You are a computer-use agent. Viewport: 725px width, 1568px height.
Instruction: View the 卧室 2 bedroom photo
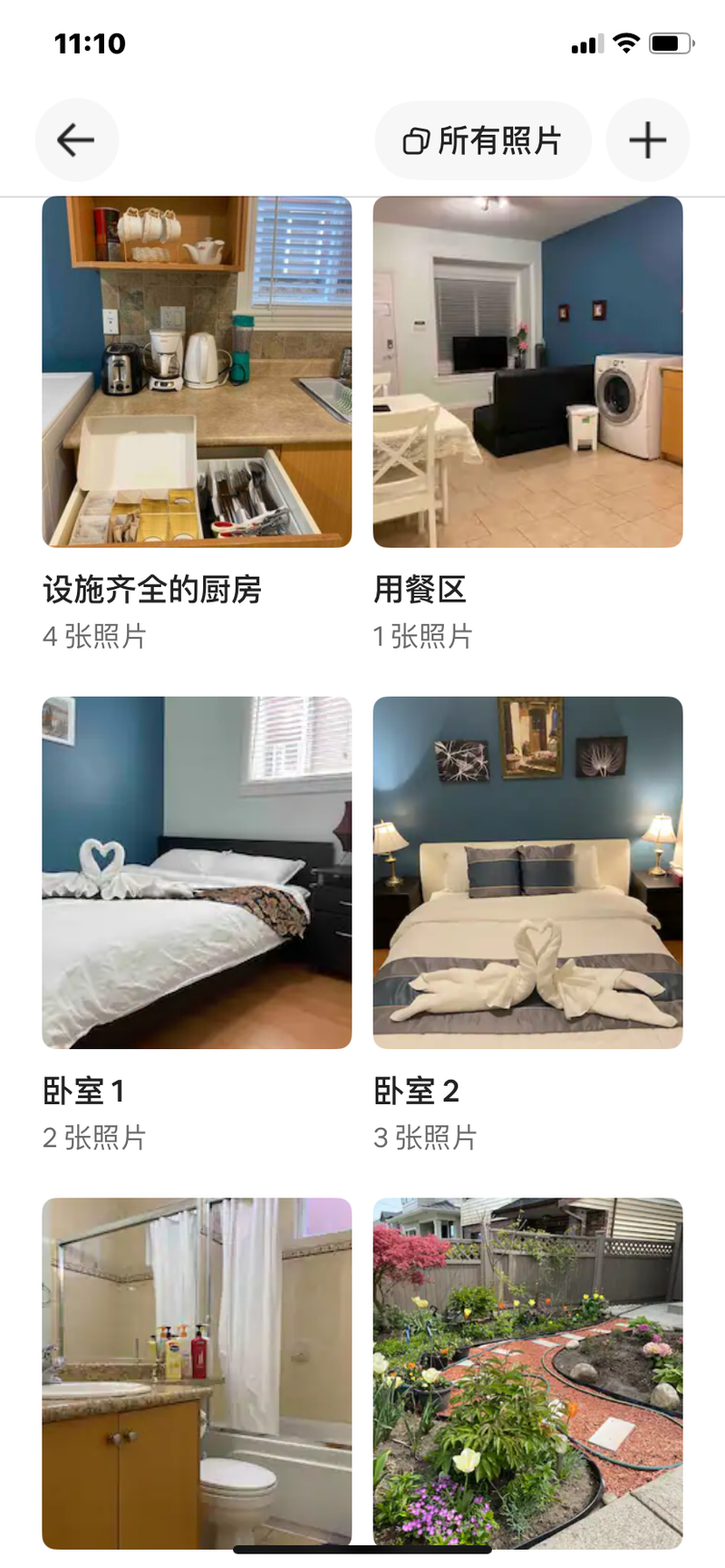coord(527,871)
